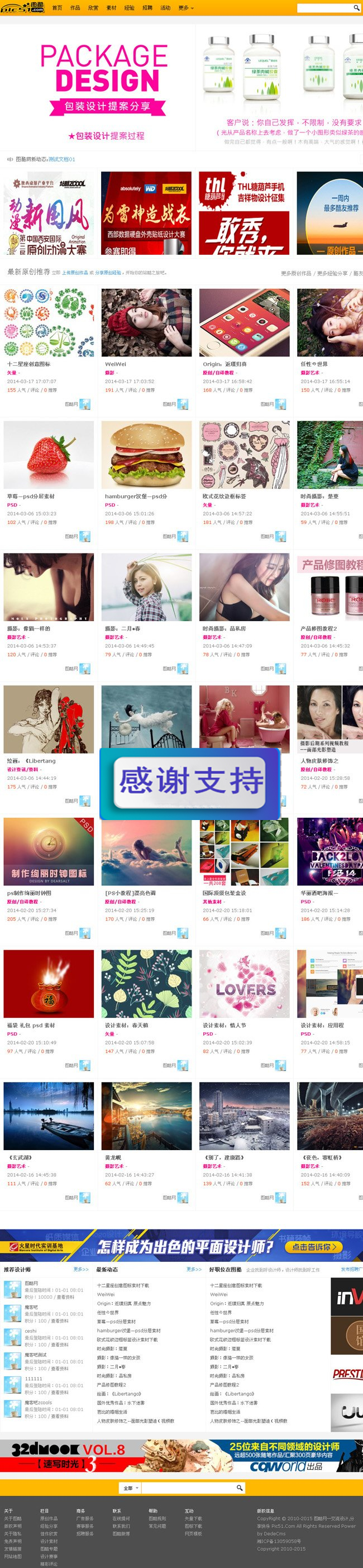
Task: Open 更多 link beside 推荐设计师
Action: tap(81, 1269)
